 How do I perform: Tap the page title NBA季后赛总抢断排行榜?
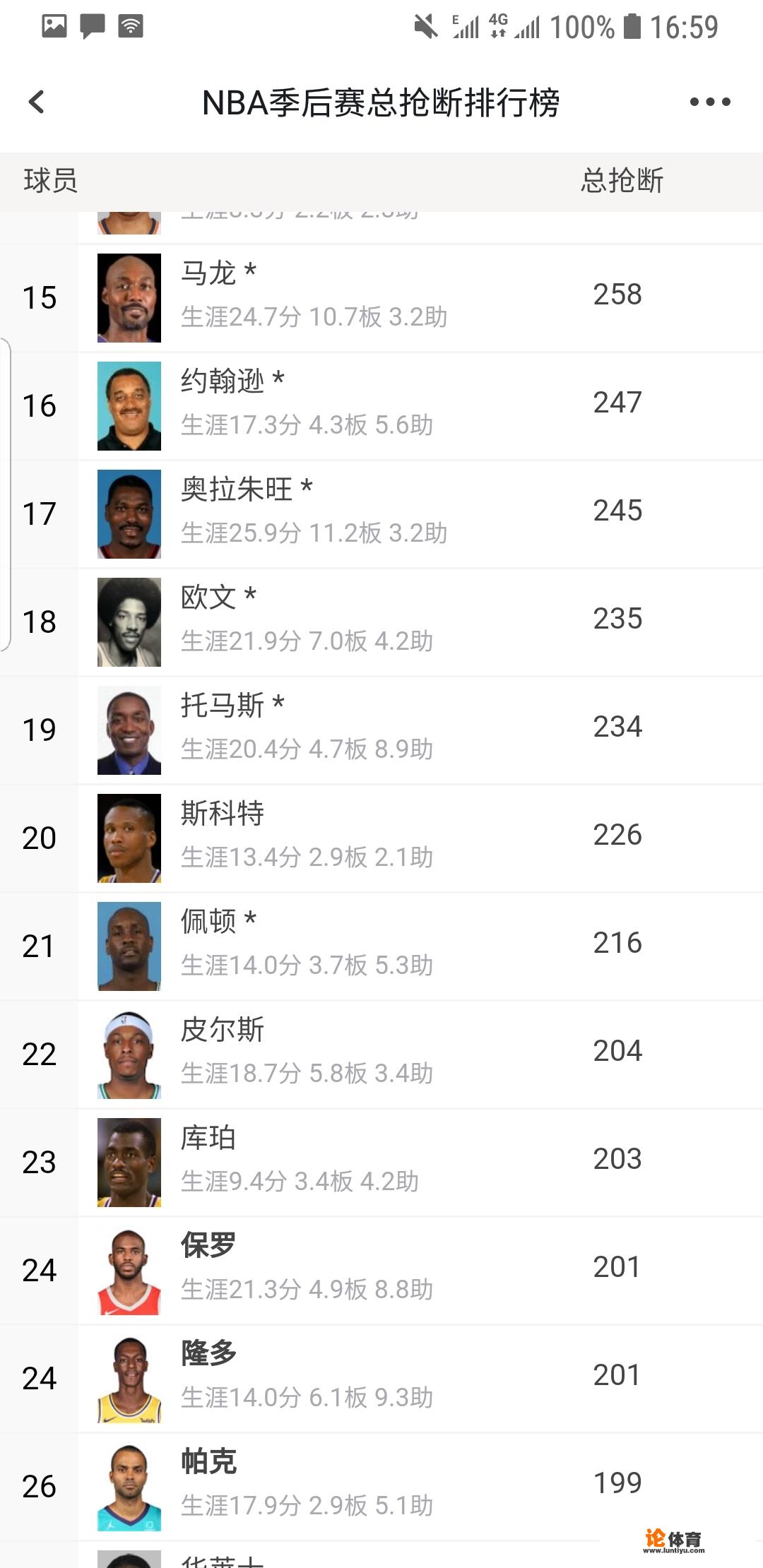(381, 102)
